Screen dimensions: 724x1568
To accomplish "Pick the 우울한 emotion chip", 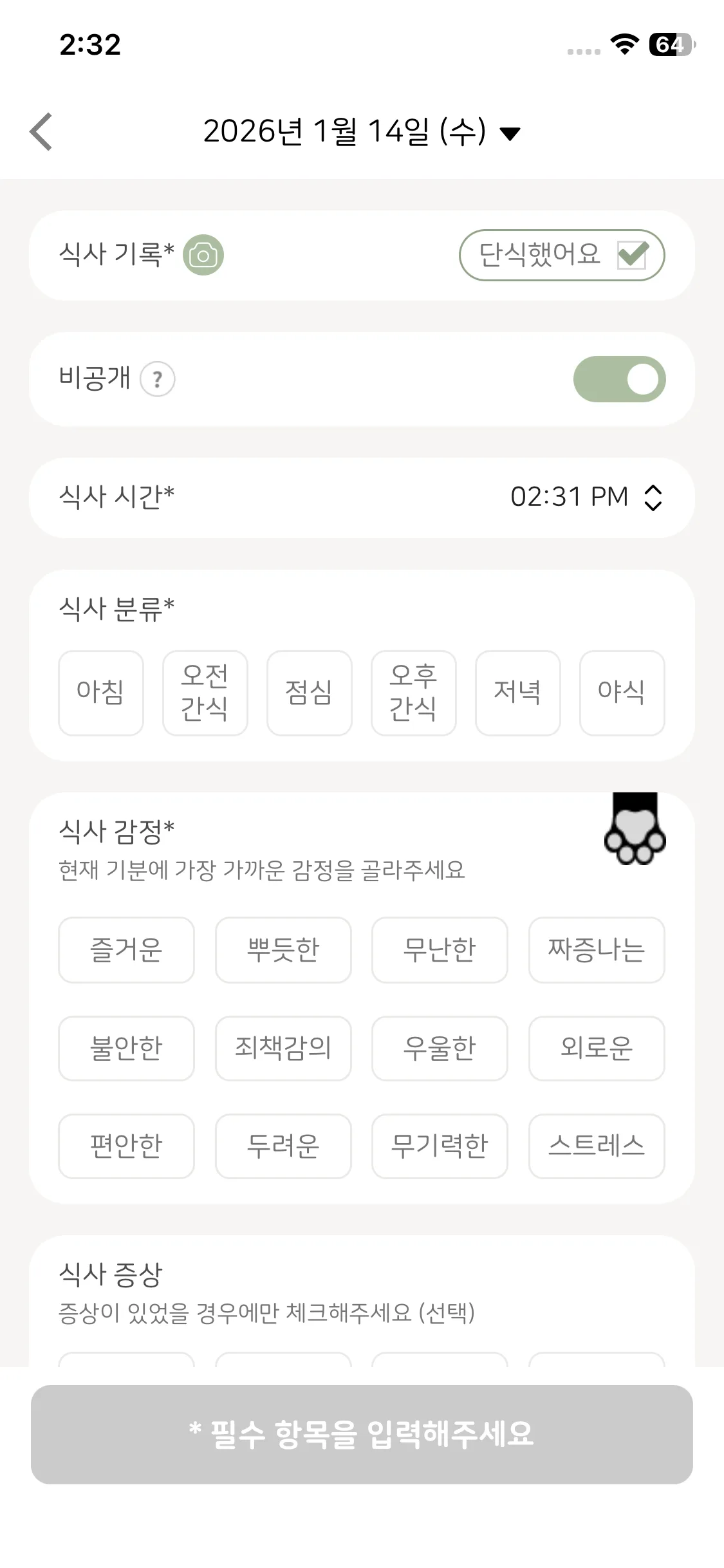I will point(440,1048).
